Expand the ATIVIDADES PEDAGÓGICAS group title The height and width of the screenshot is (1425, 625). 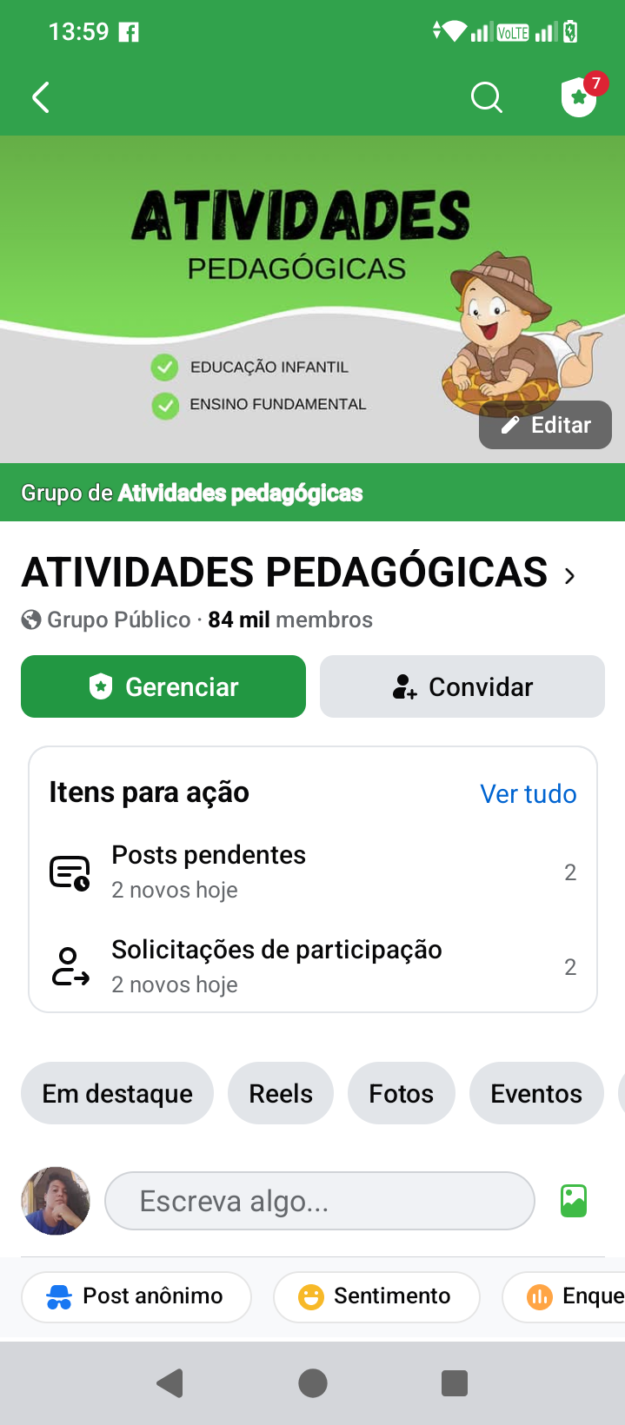click(x=569, y=576)
